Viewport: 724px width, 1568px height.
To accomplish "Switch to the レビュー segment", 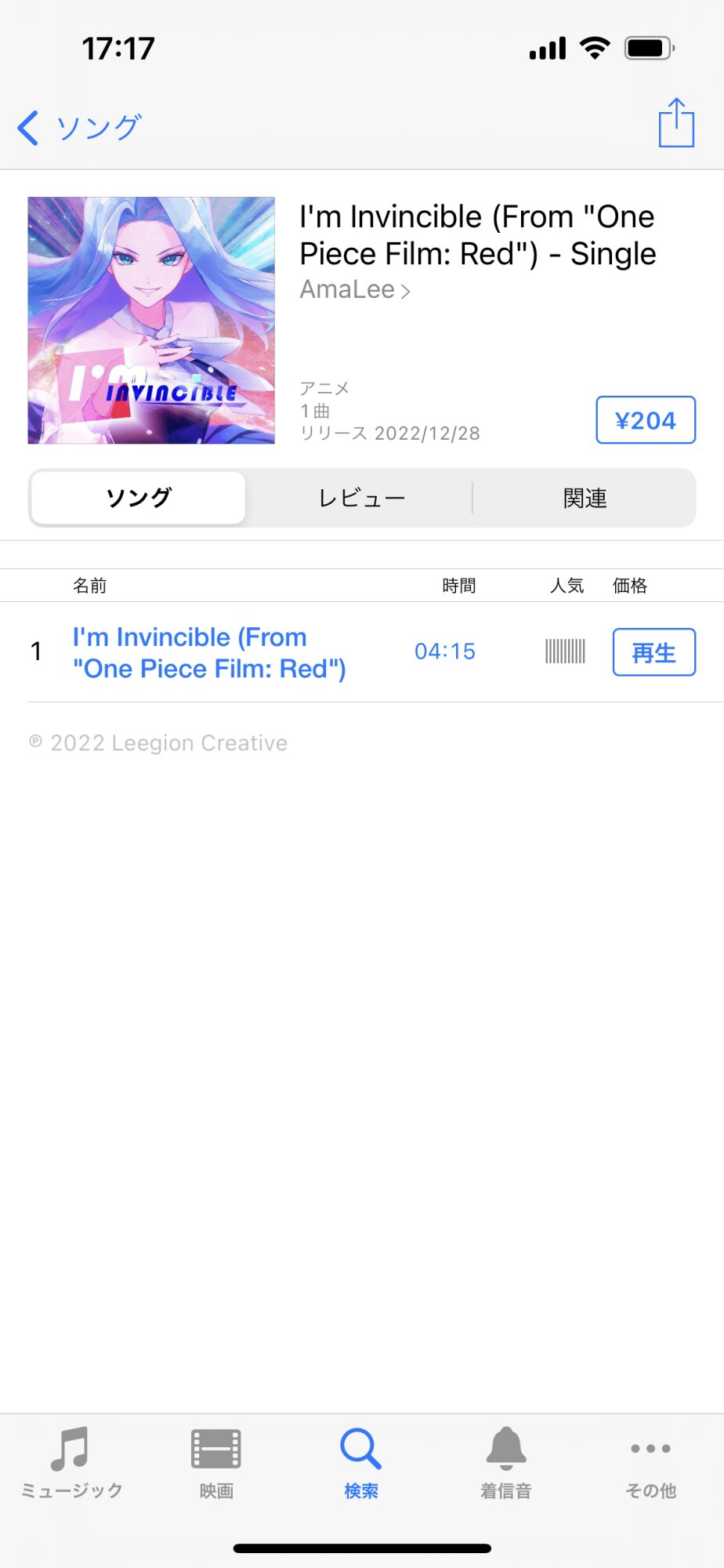I will (361, 498).
